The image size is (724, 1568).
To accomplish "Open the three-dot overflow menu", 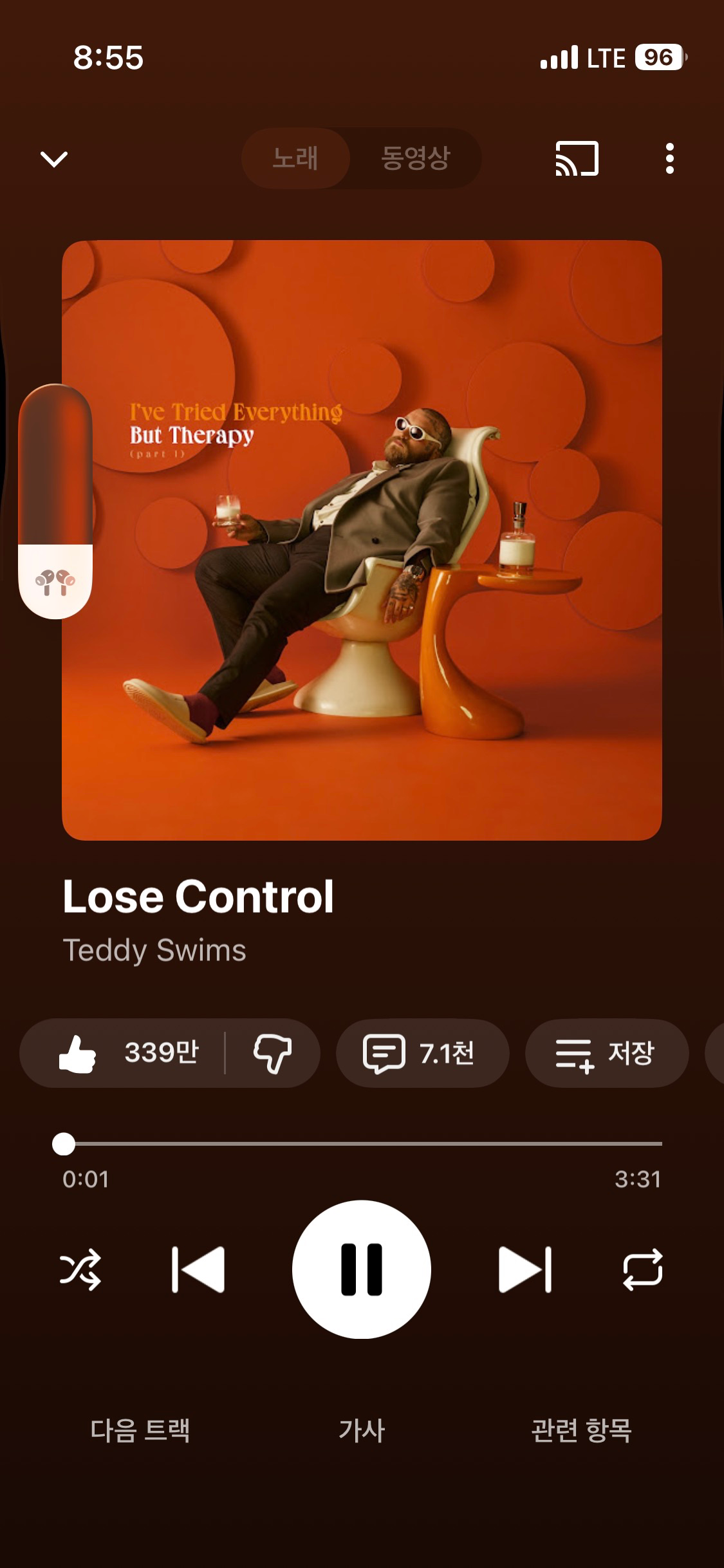I will click(669, 158).
